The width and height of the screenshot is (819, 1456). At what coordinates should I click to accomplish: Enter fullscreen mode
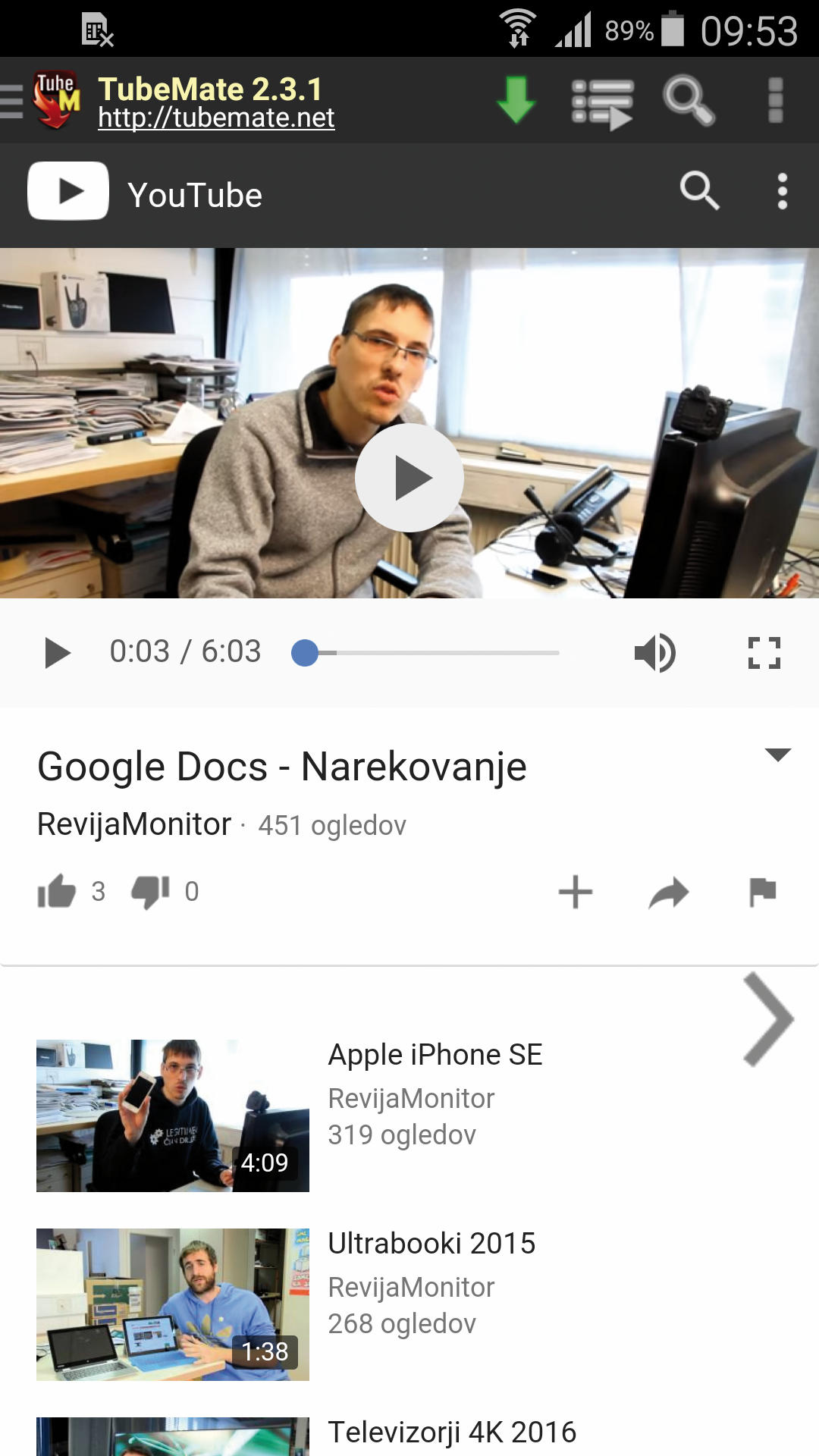pos(764,653)
